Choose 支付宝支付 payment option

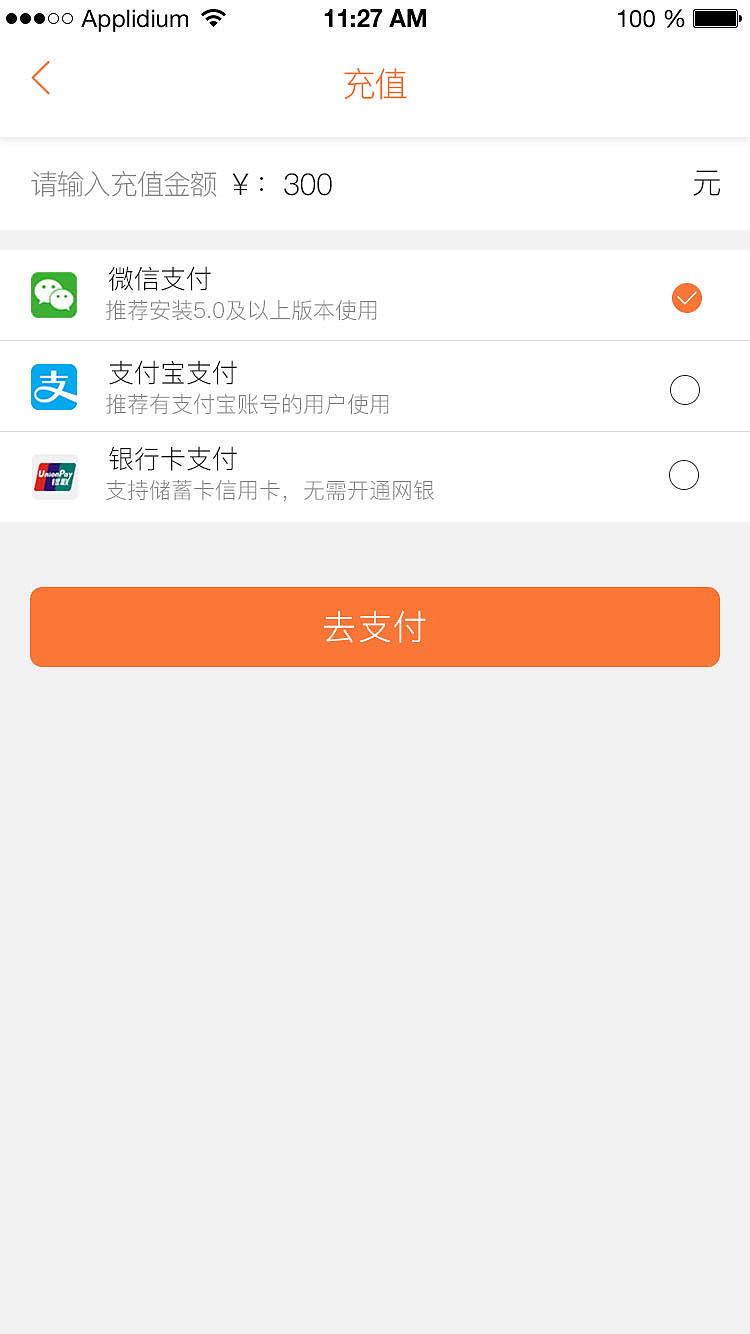coord(684,389)
